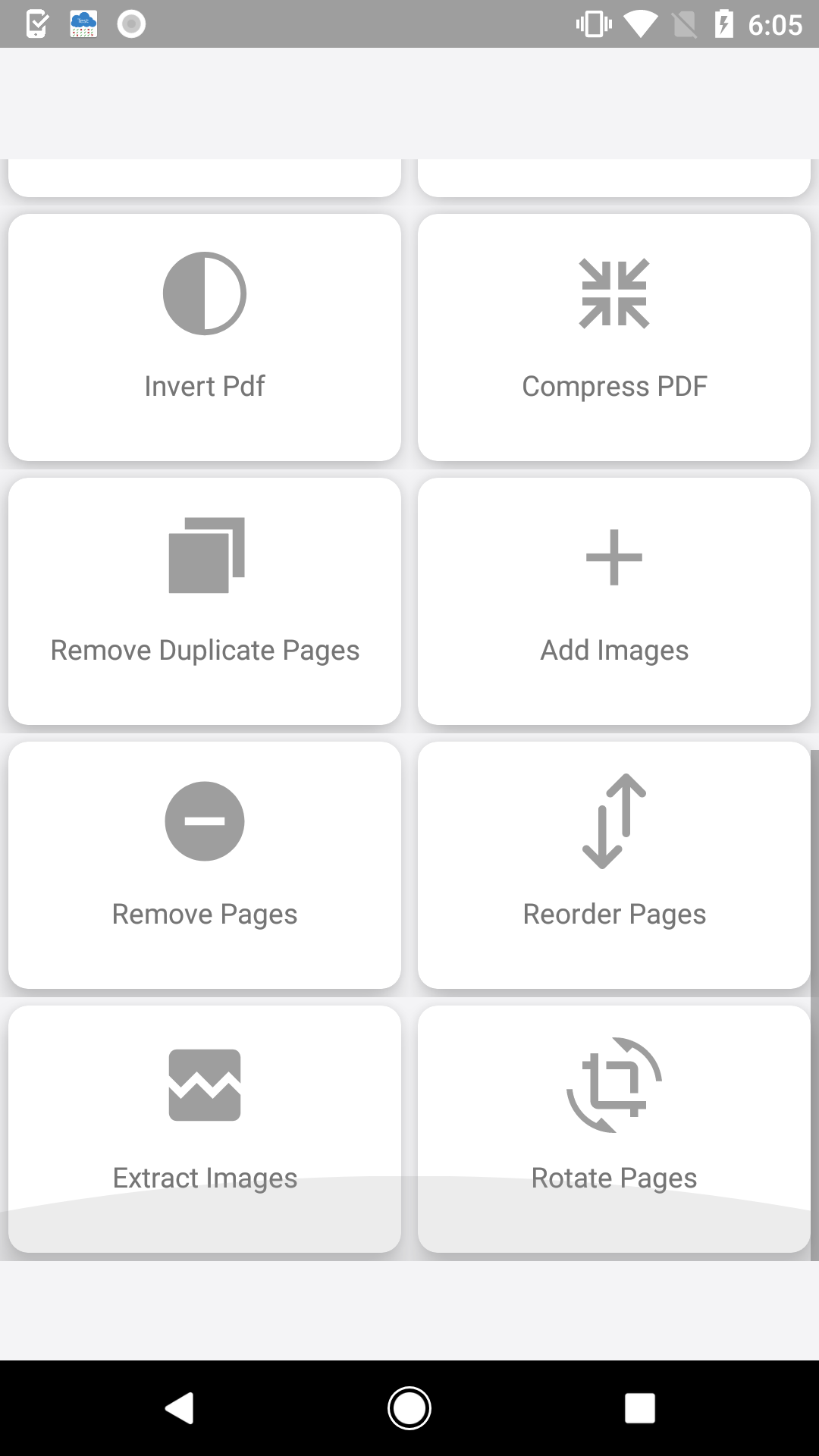Click the Remove Duplicate Pages stacked-pages icon
This screenshot has height=1456, width=819.
pos(204,556)
